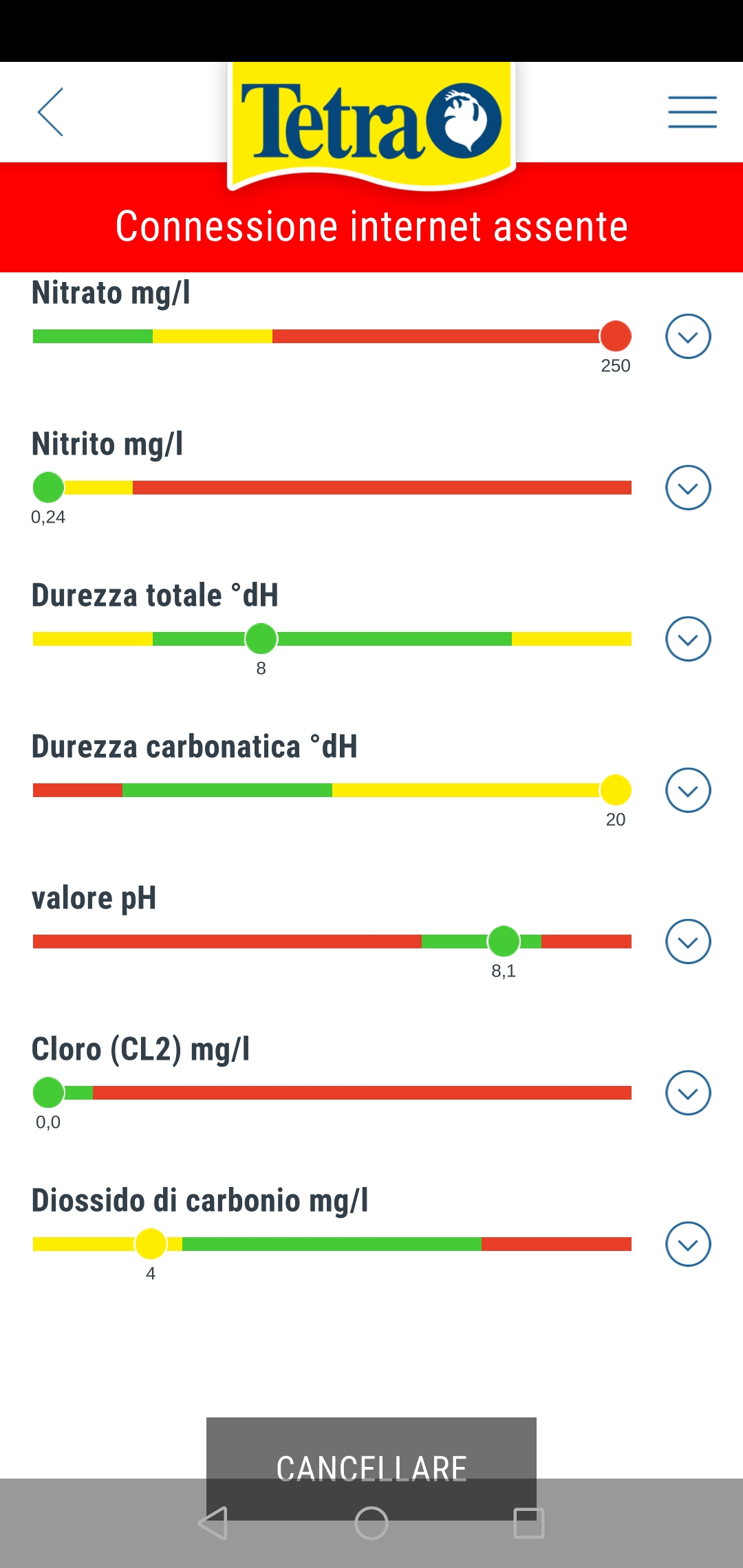The width and height of the screenshot is (743, 1568).
Task: Go back using the top-left arrow
Action: (x=50, y=112)
